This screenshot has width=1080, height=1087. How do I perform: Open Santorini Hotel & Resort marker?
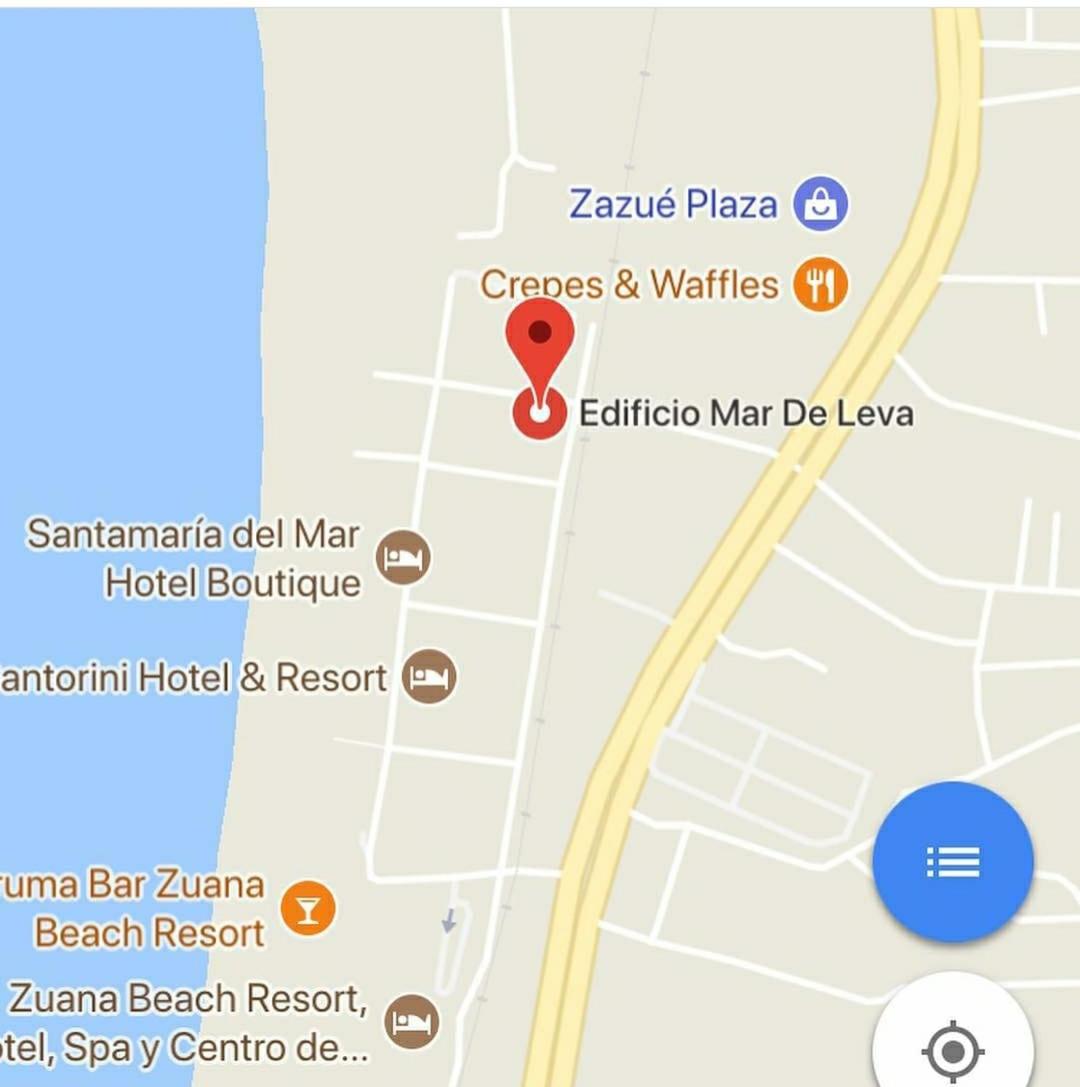pyautogui.click(x=429, y=677)
